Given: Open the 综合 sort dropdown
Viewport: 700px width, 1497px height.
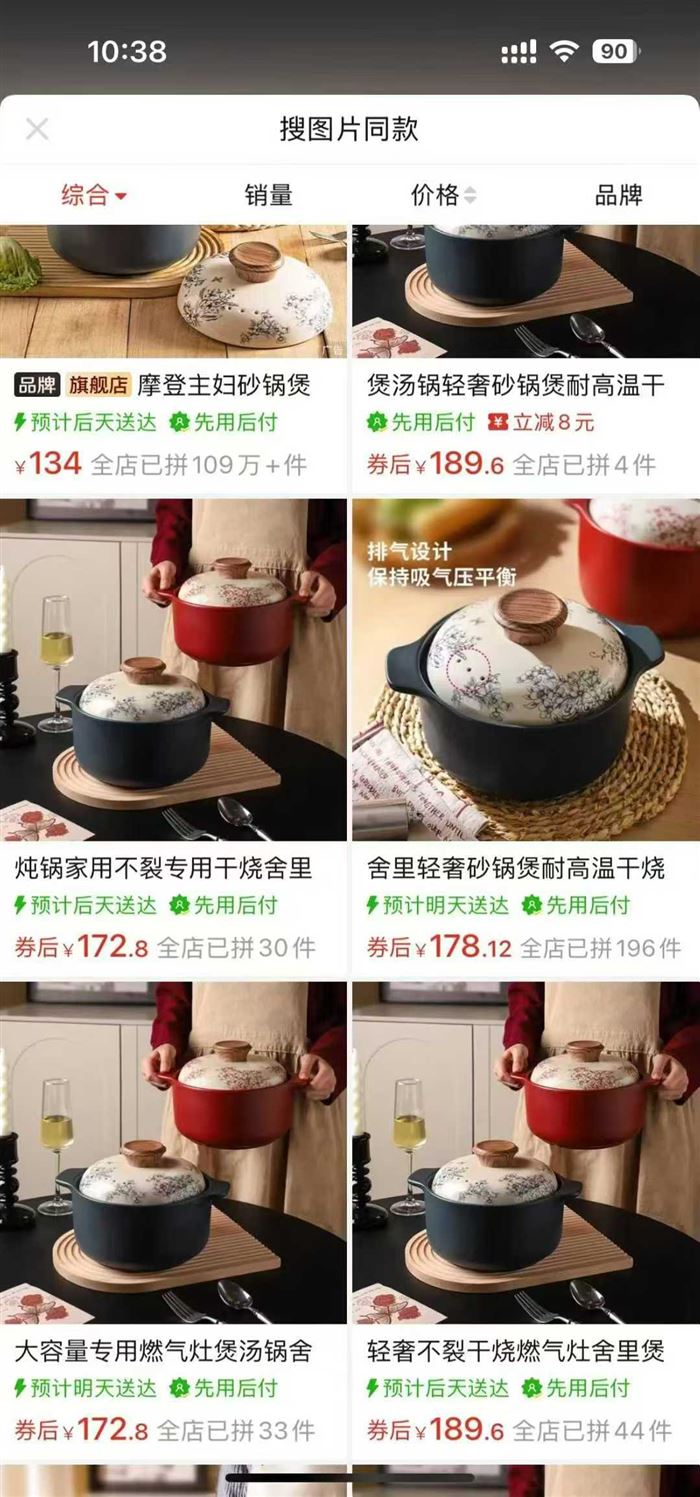Looking at the screenshot, I should [x=94, y=195].
